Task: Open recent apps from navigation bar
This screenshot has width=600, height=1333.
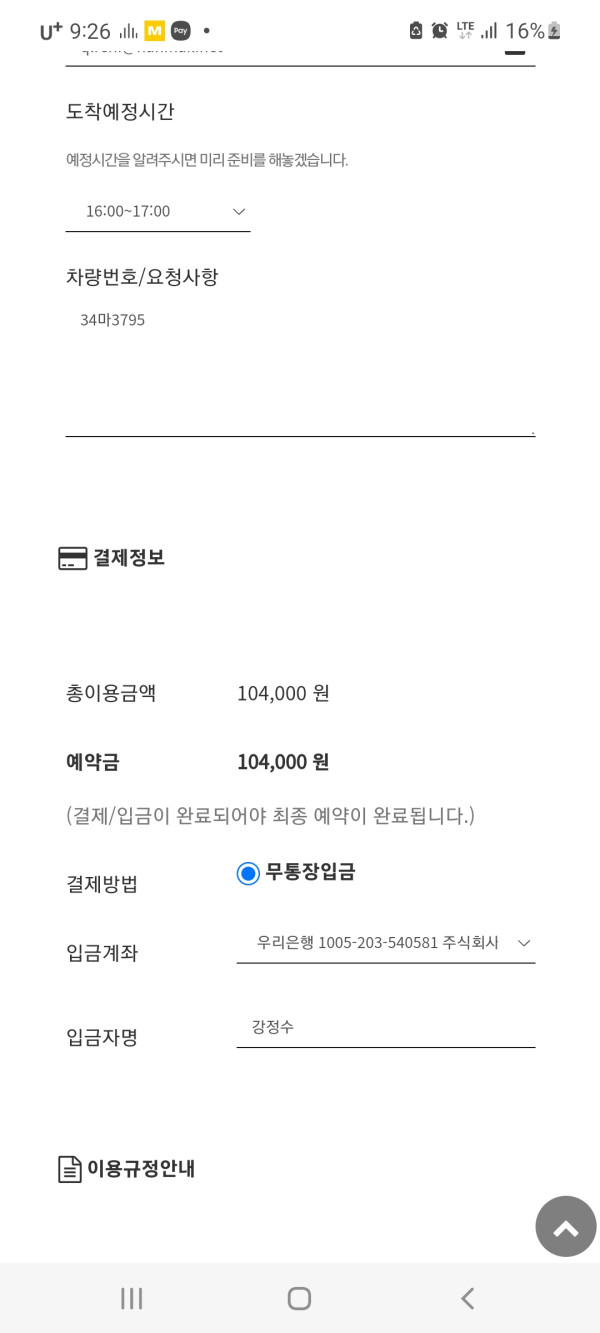Action: pyautogui.click(x=131, y=1298)
